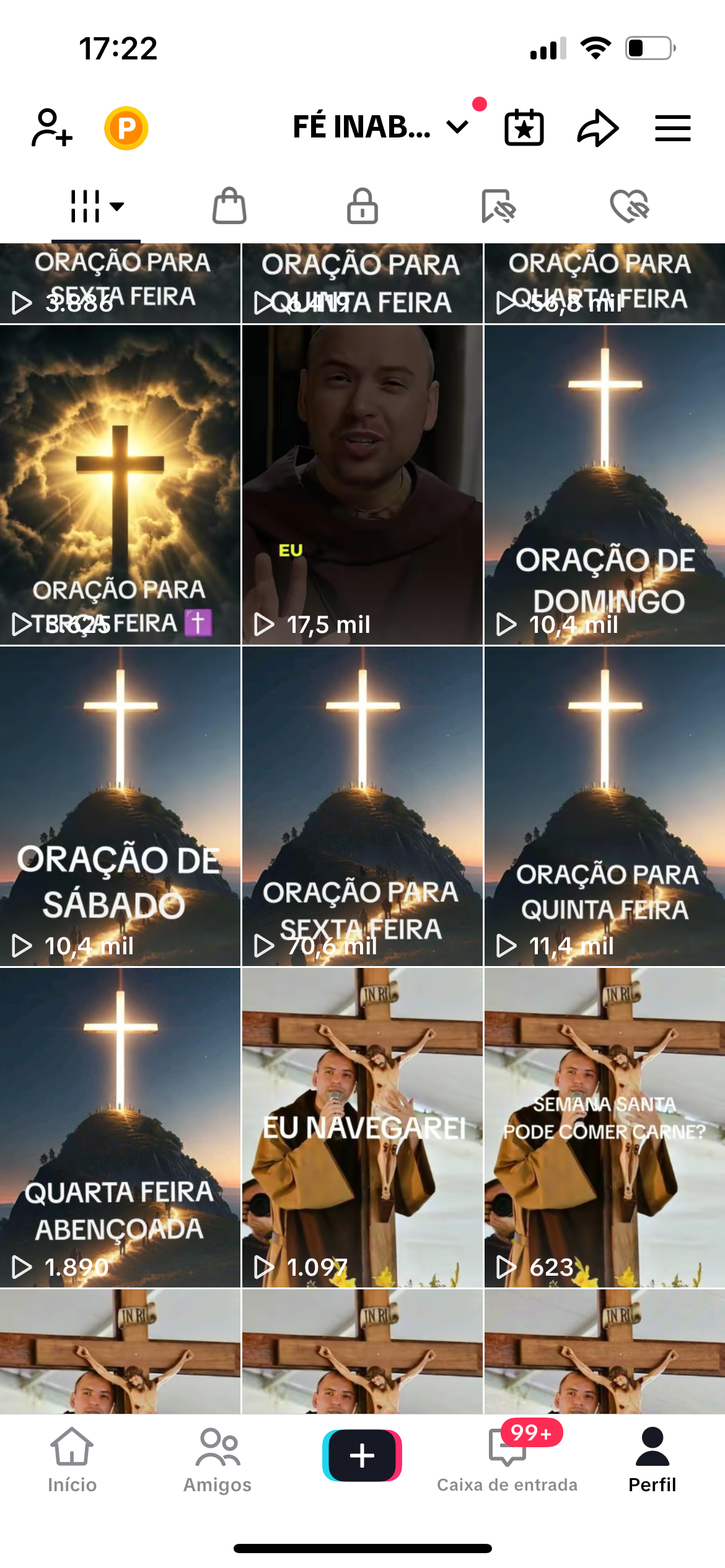Image resolution: width=725 pixels, height=1568 pixels.
Task: Open the video with 17,5 mil views
Action: coord(362,485)
